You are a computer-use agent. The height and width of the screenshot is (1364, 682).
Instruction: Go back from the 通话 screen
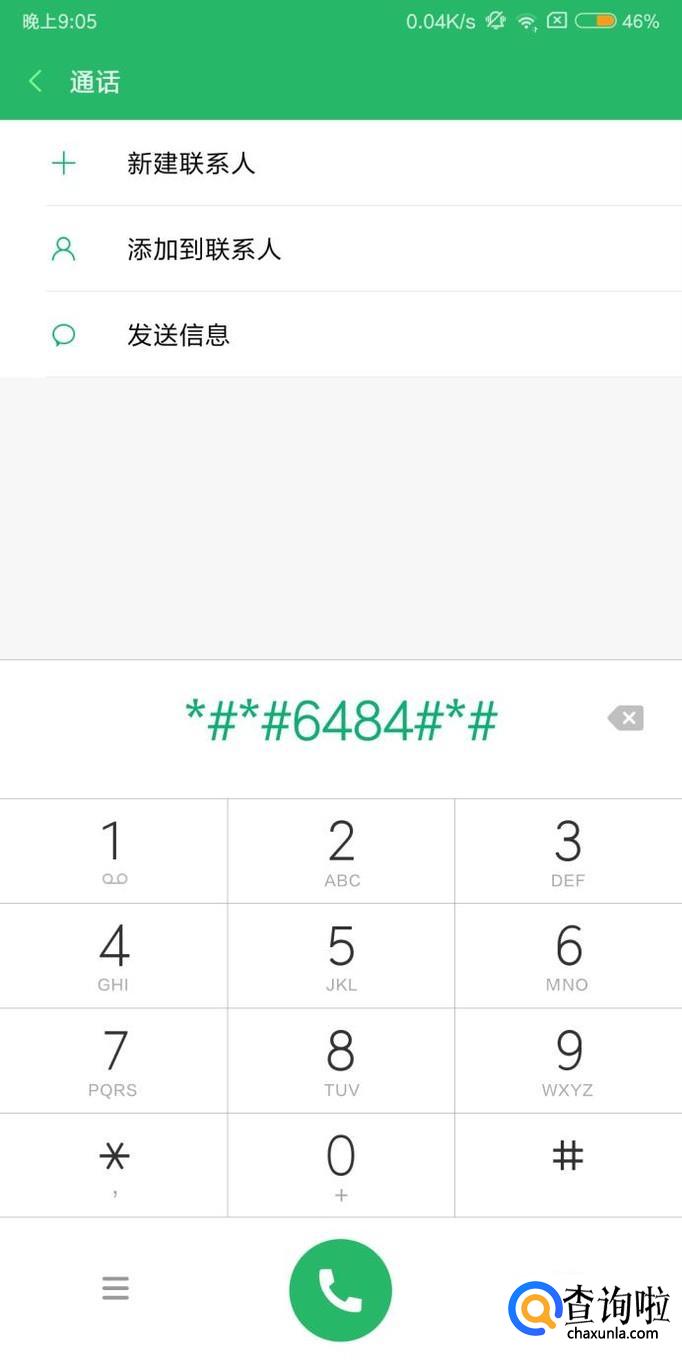pyautogui.click(x=36, y=82)
